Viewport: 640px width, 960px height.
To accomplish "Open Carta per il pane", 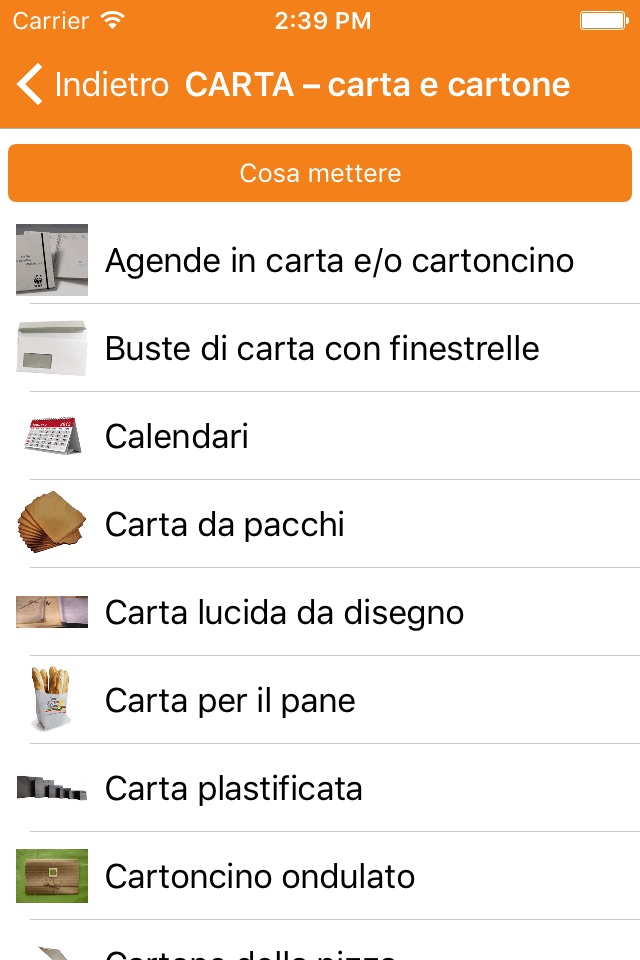I will tap(230, 701).
